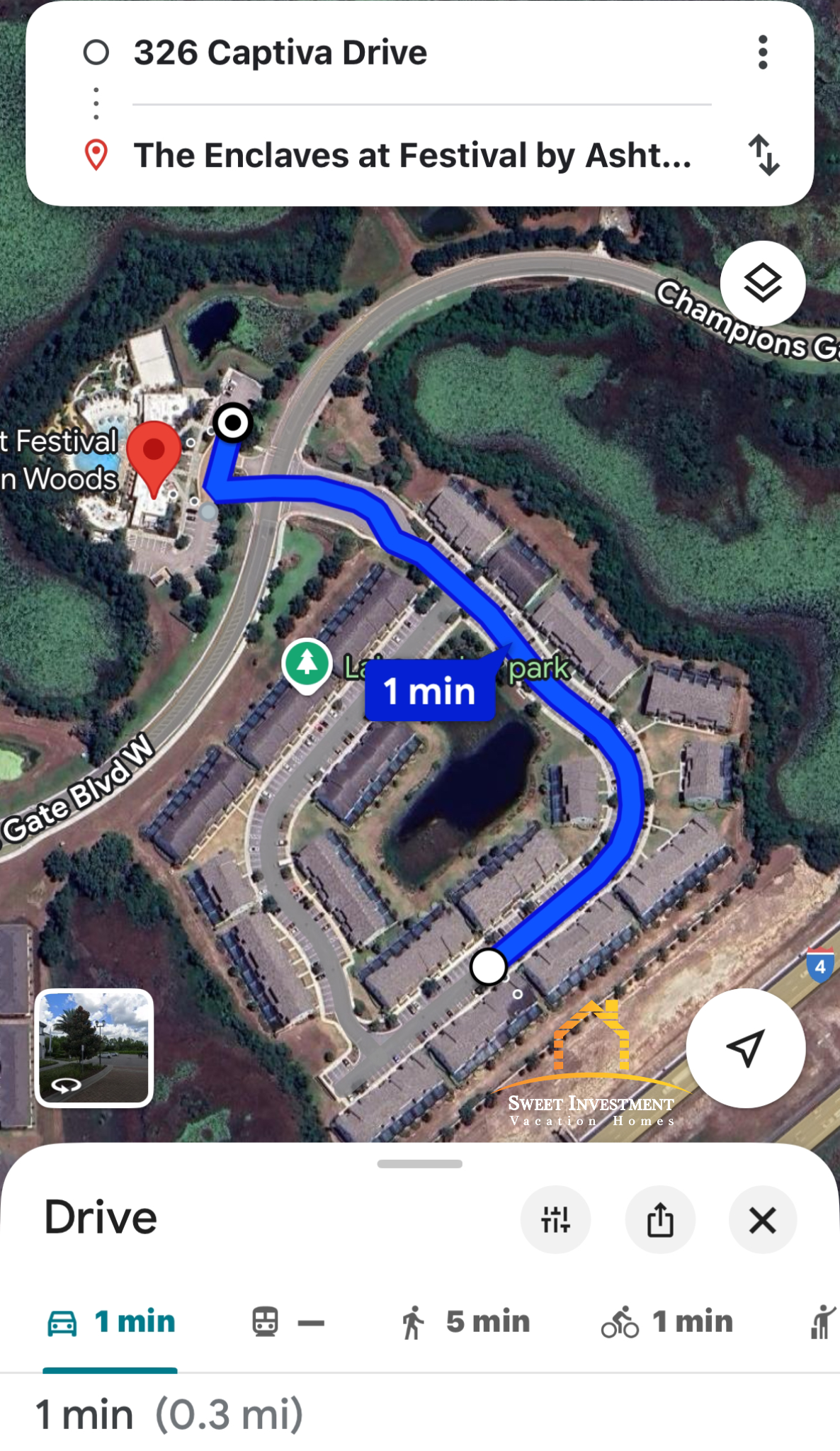The height and width of the screenshot is (1451, 840).
Task: Tap the 1 min route label
Action: [429, 691]
